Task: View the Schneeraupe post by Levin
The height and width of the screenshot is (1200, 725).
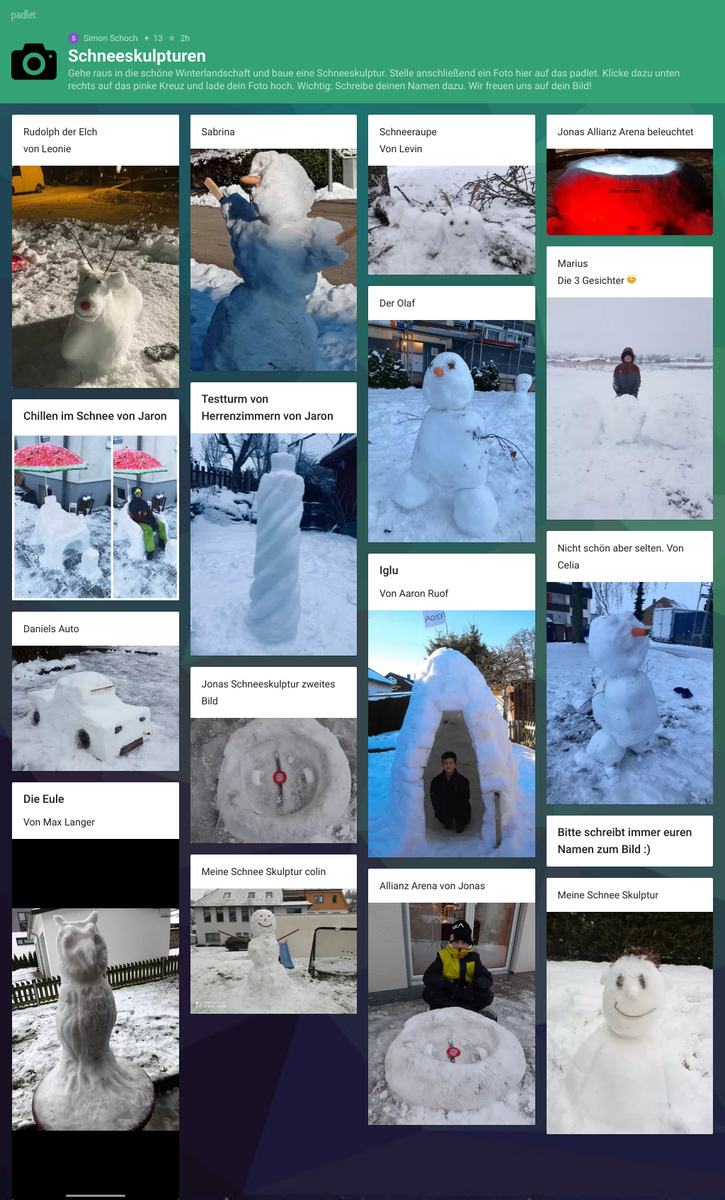Action: click(451, 220)
